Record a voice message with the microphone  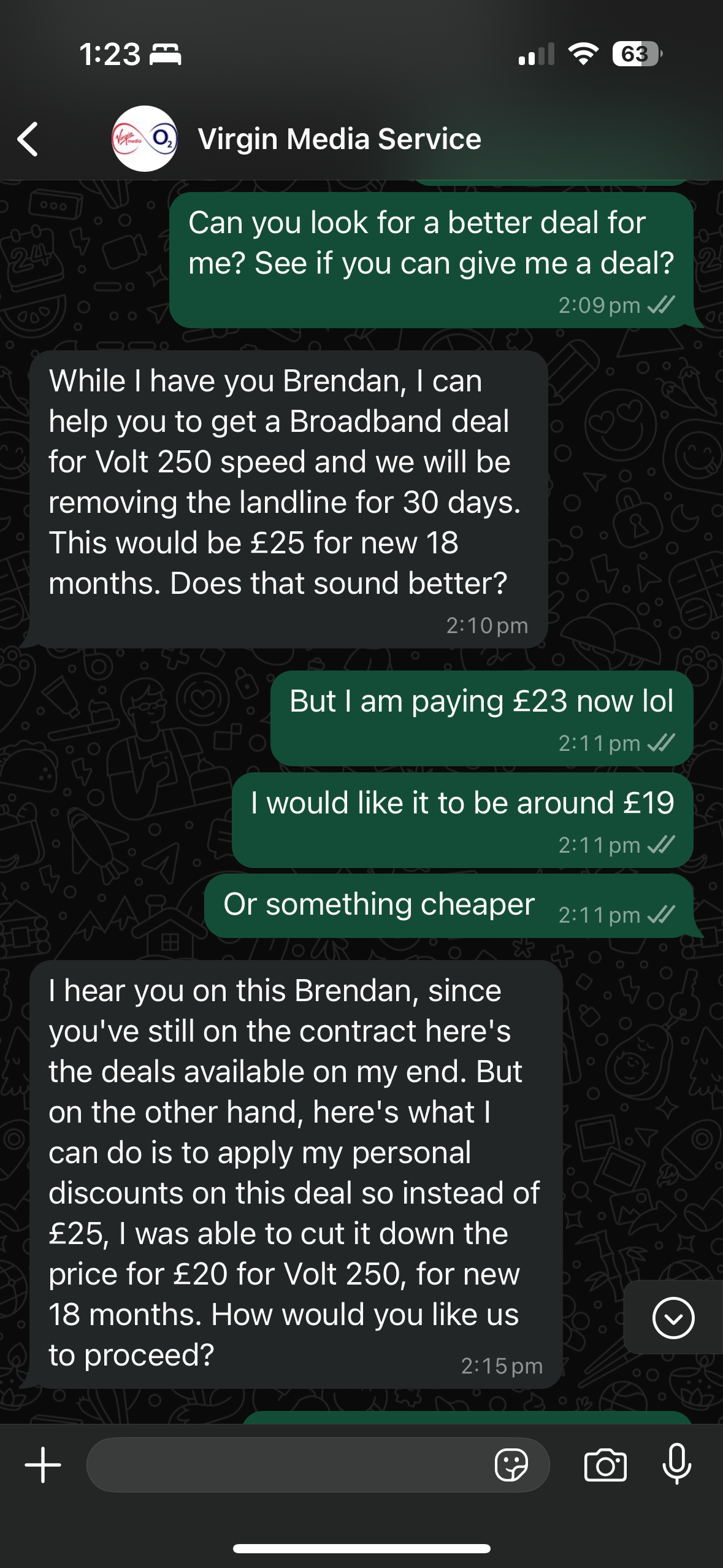click(x=677, y=1465)
